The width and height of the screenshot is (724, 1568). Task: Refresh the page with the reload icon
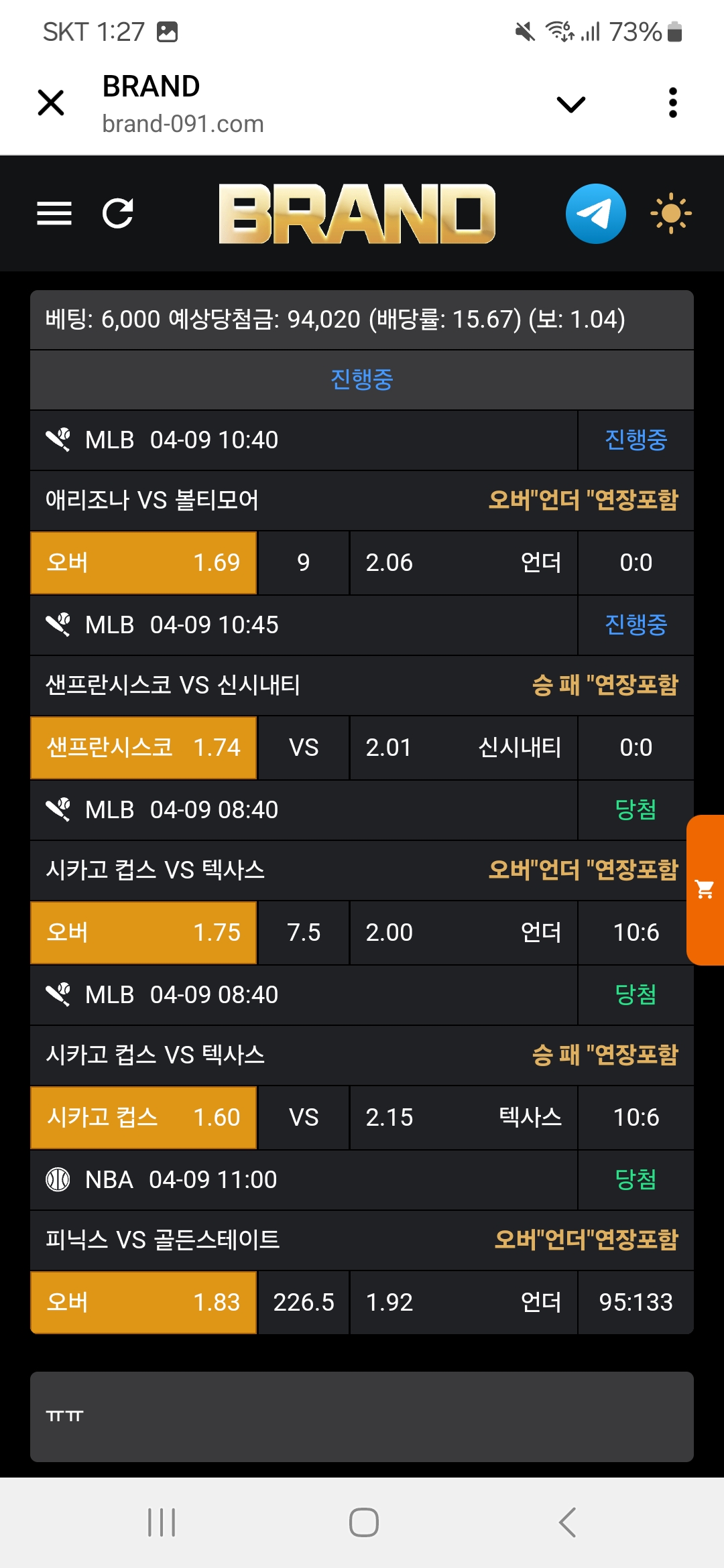tap(118, 214)
